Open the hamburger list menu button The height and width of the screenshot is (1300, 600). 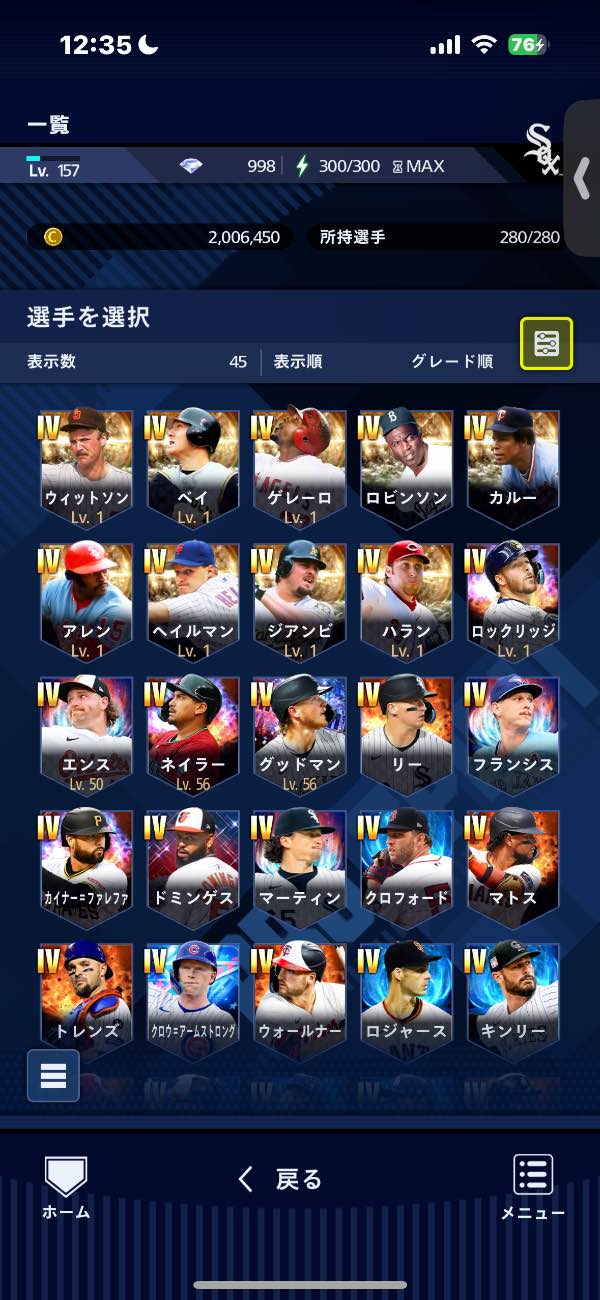pos(53,1075)
